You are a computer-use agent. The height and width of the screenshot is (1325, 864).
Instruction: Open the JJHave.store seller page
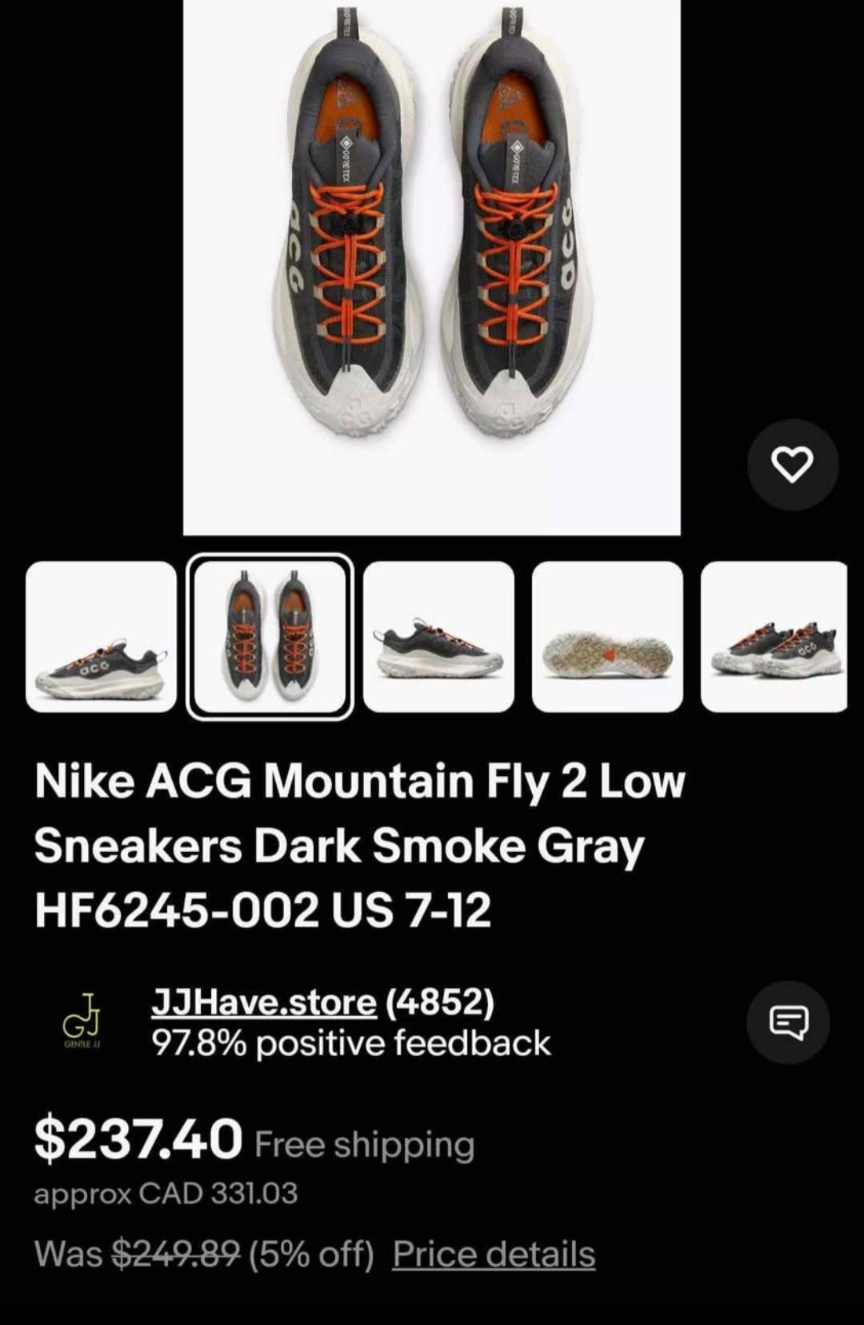pos(264,1001)
